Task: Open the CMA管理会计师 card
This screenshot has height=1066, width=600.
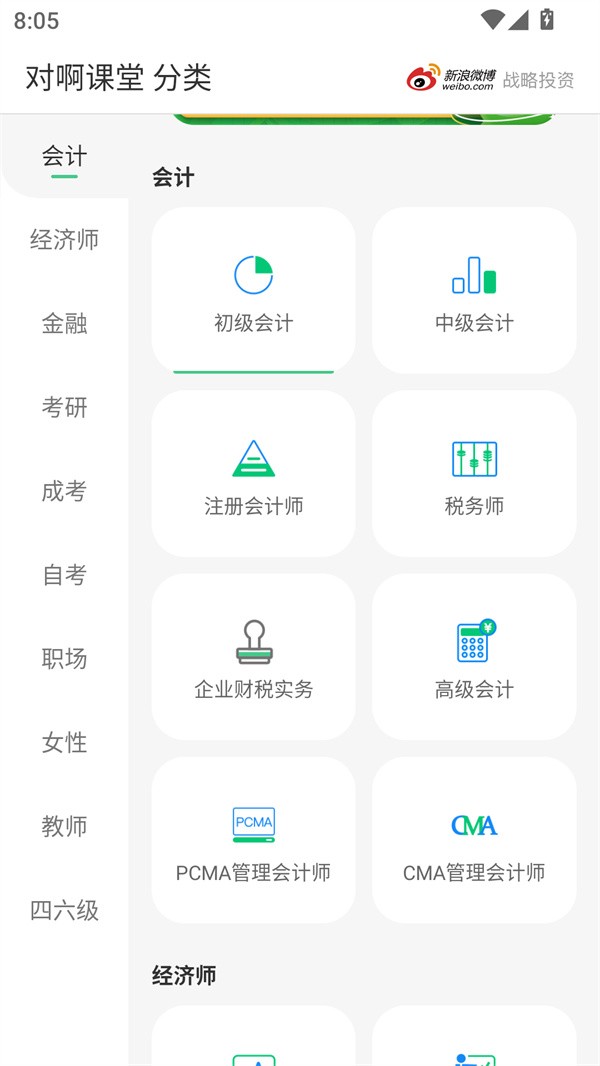Action: [474, 840]
